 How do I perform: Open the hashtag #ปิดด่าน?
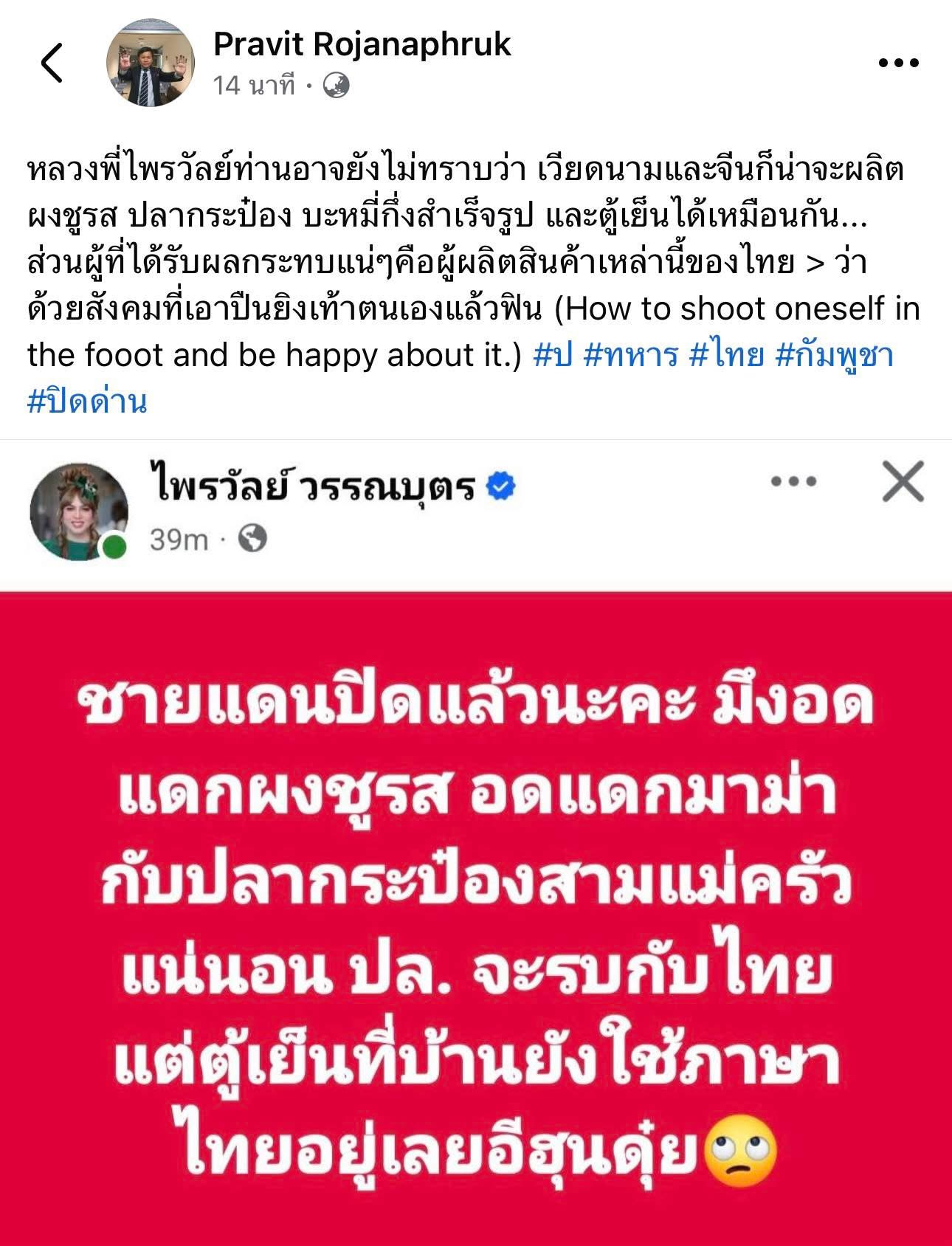pos(87,402)
